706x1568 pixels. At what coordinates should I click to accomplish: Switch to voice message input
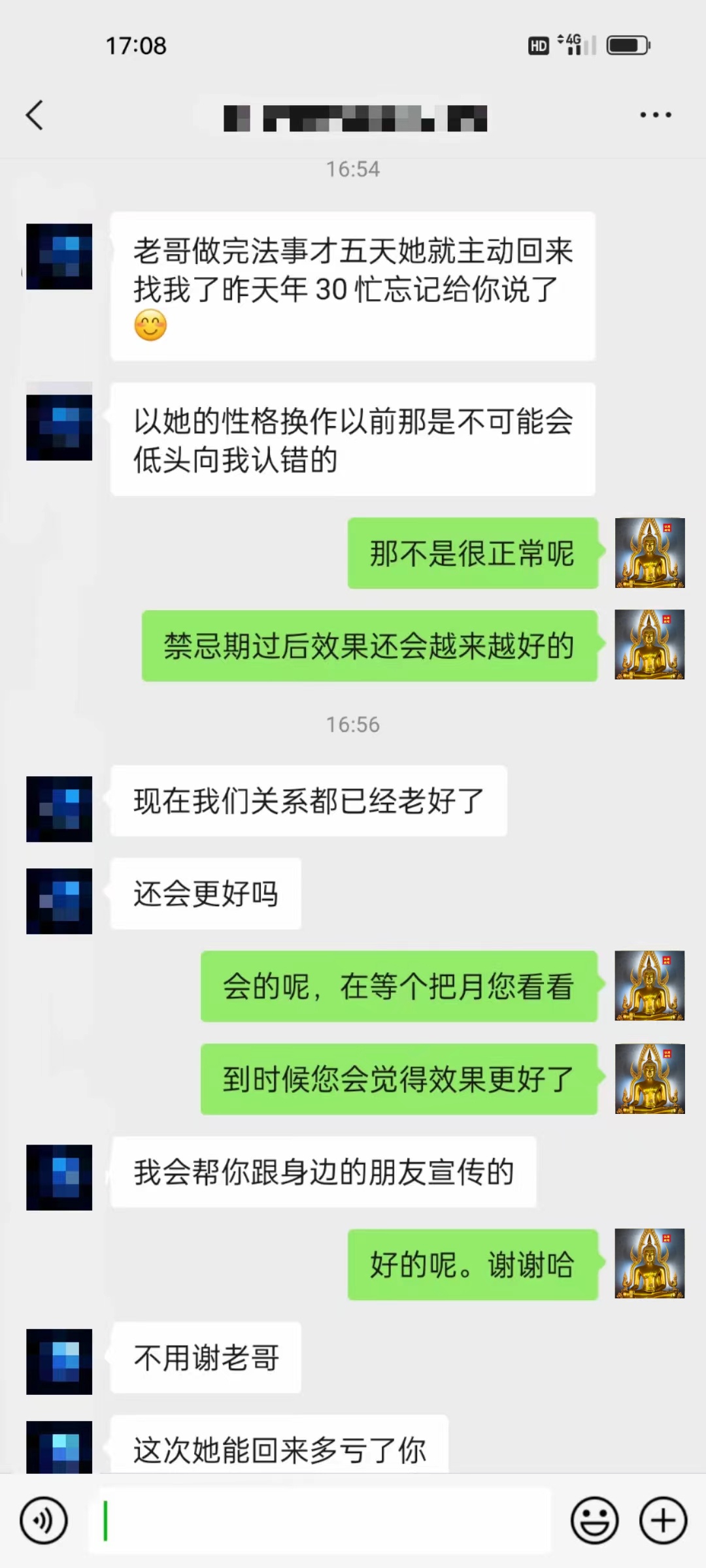coord(44,1521)
